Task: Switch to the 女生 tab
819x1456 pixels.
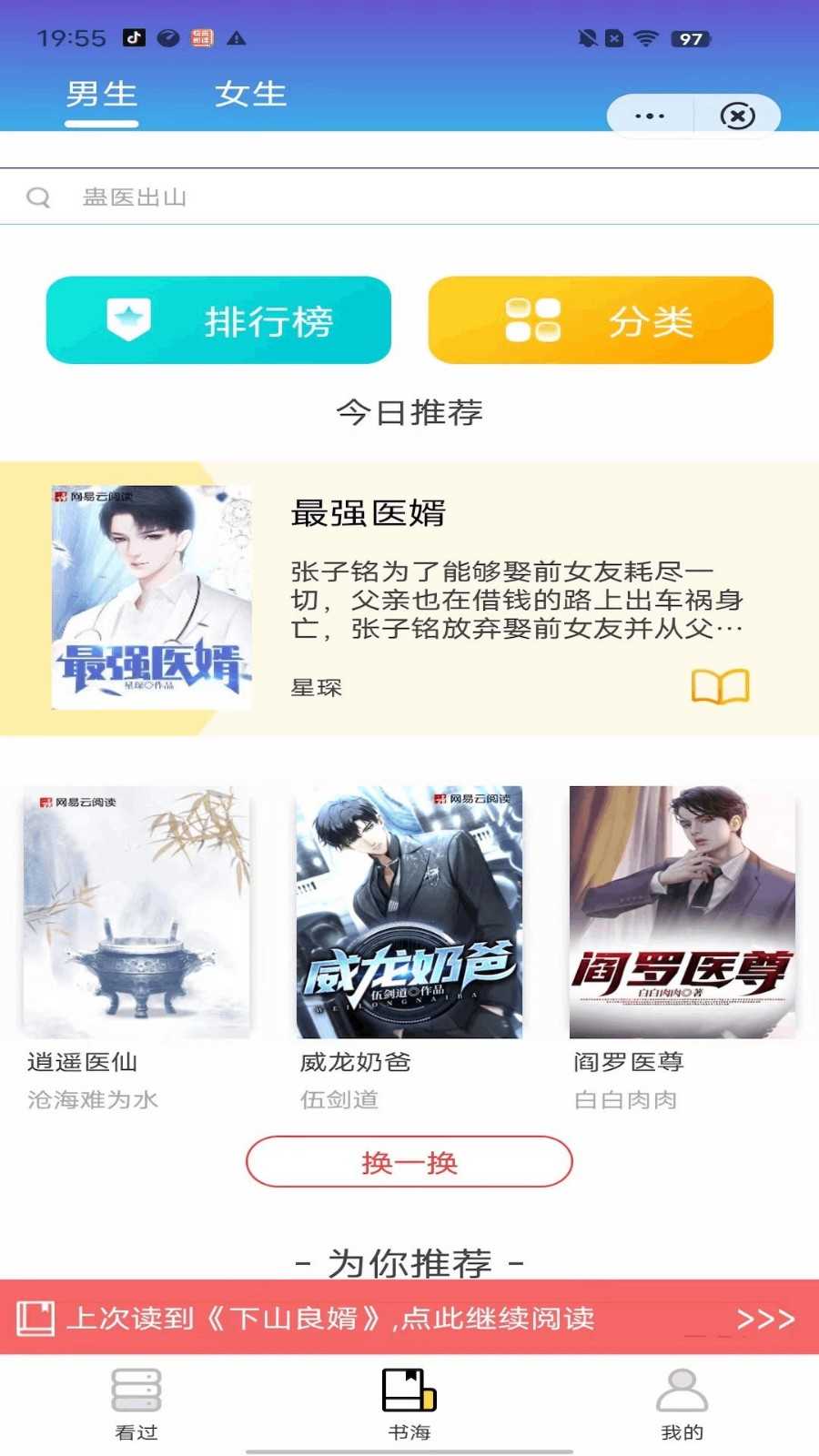Action: [x=250, y=95]
